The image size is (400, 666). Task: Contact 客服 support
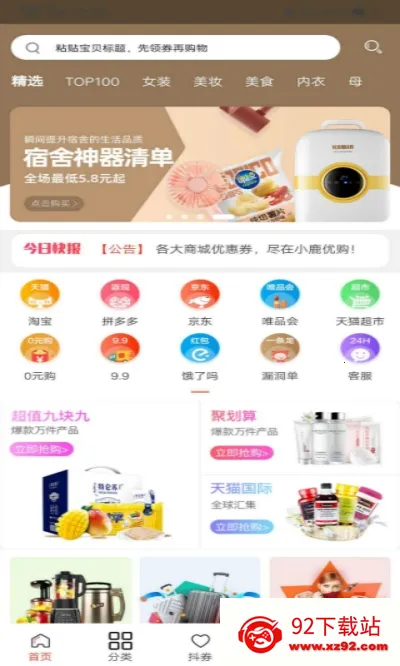click(360, 357)
